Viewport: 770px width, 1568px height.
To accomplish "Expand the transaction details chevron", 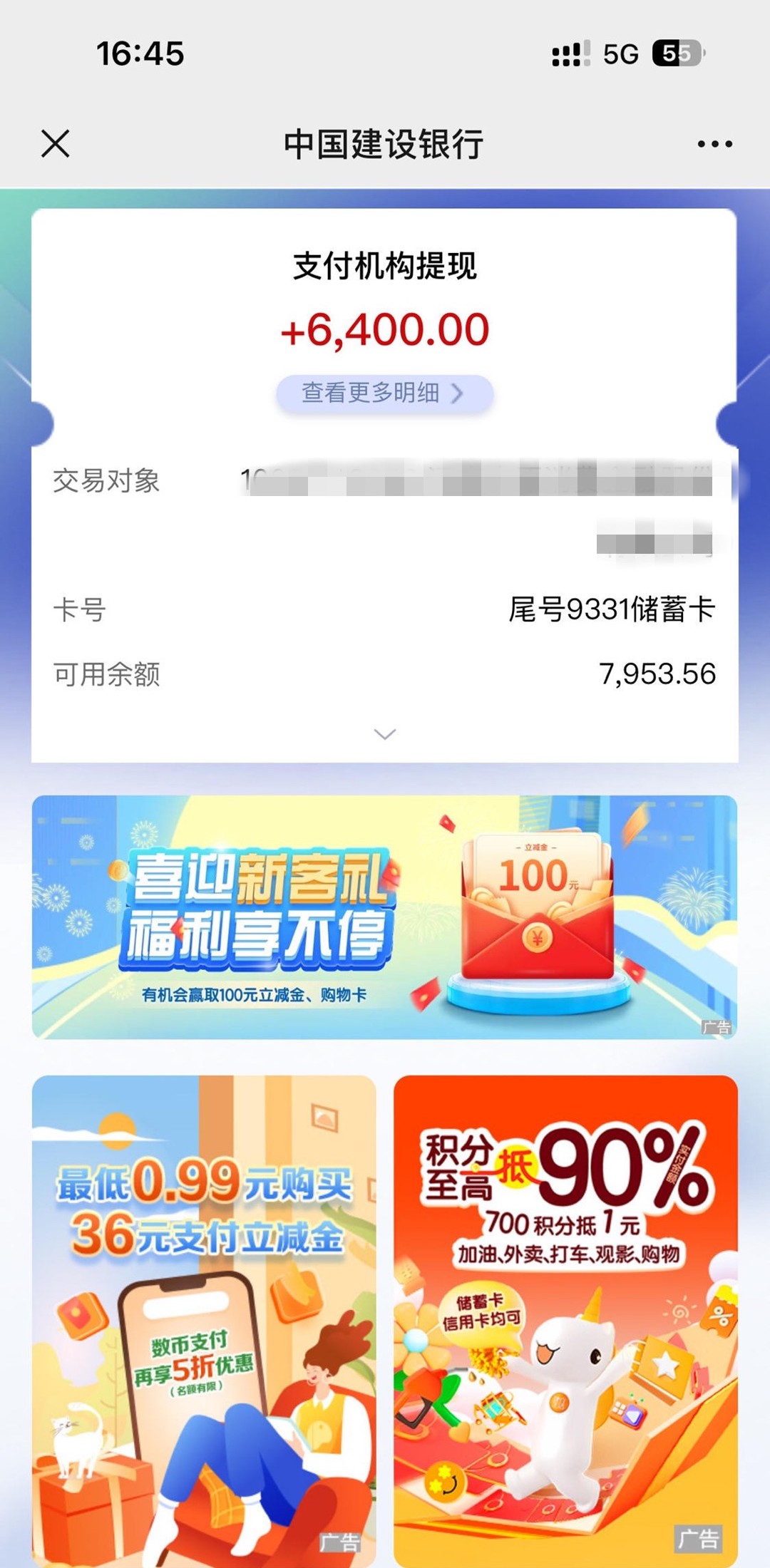I will pyautogui.click(x=384, y=734).
